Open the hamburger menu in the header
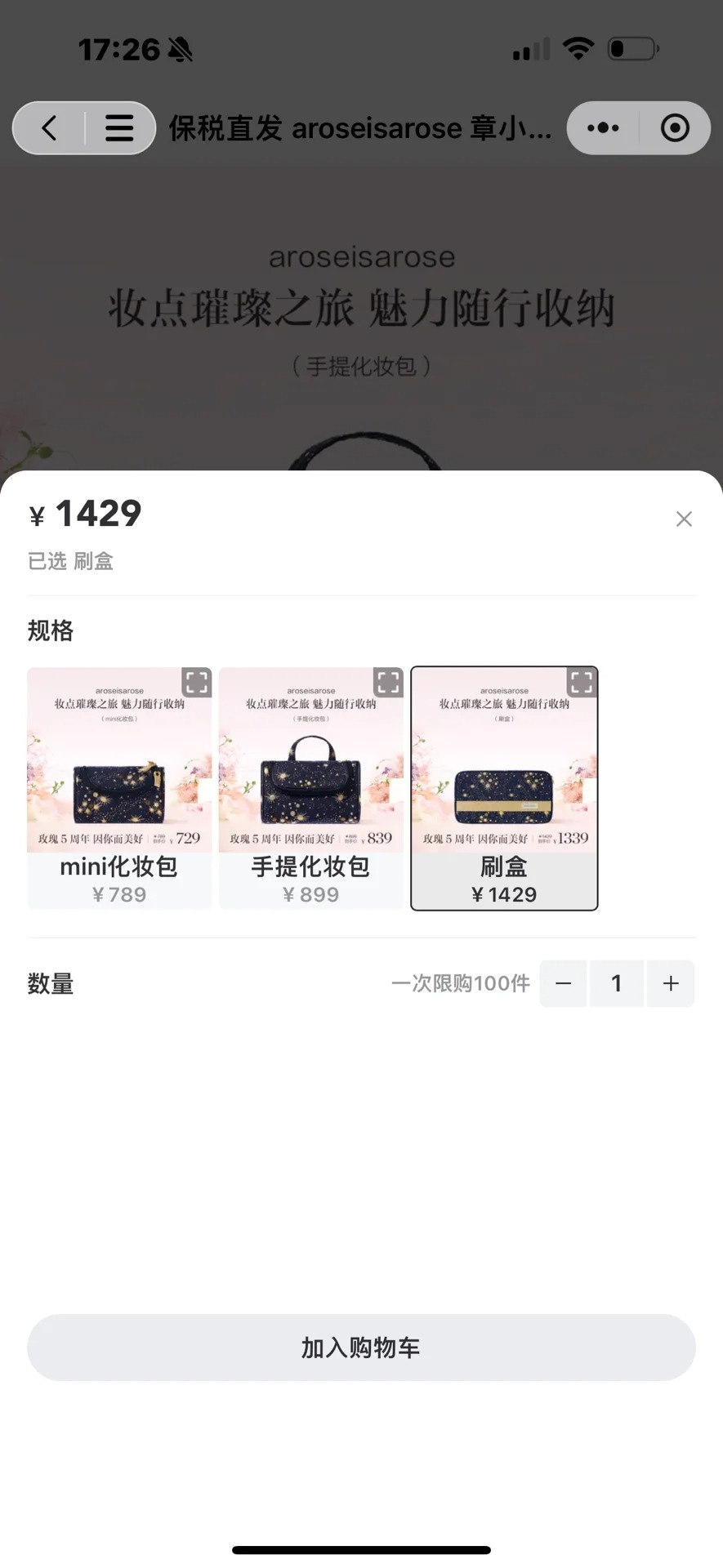 click(x=119, y=128)
